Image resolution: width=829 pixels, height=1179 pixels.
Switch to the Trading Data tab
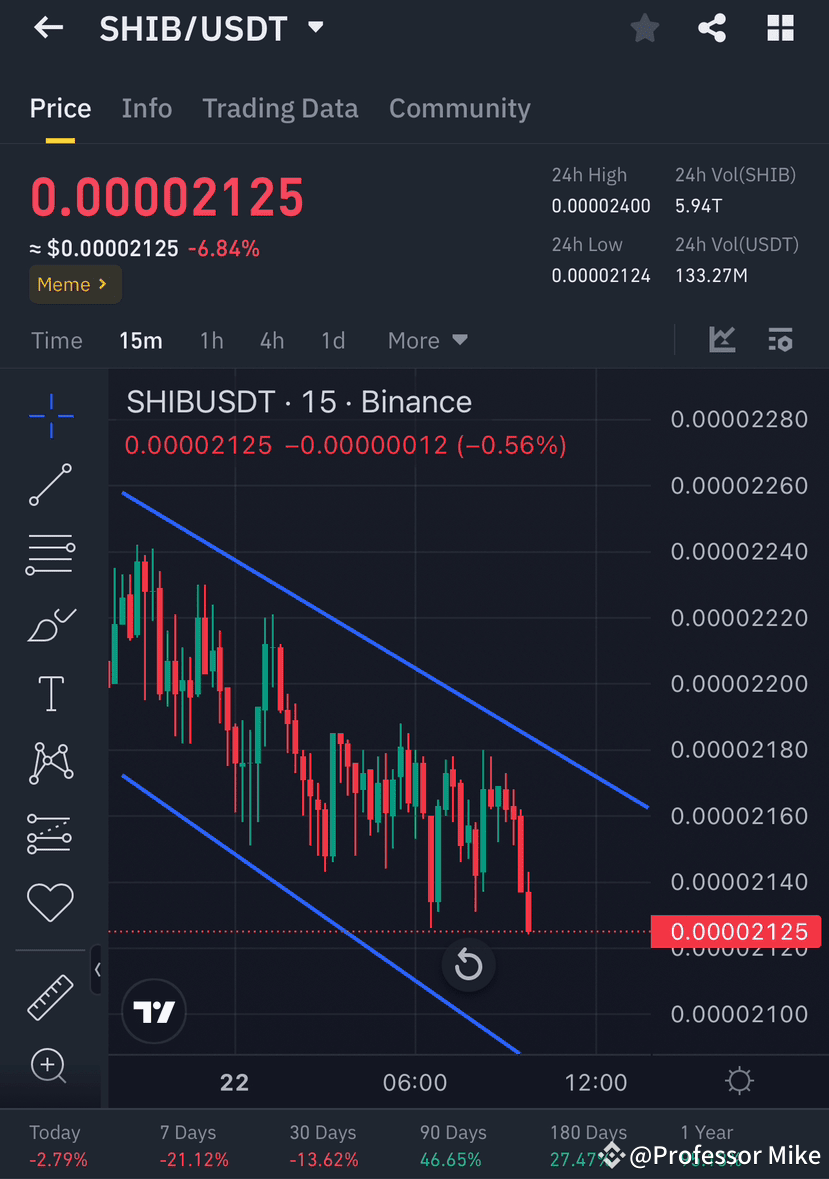pos(280,108)
